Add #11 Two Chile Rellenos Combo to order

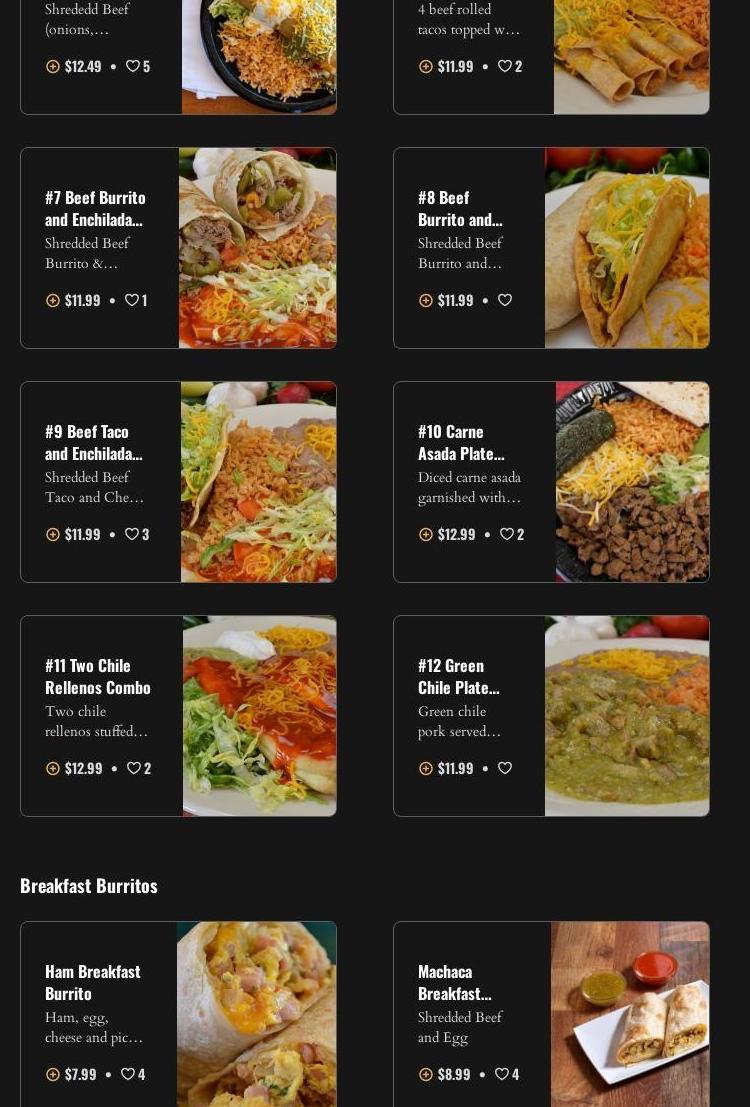pyautogui.click(x=53, y=768)
